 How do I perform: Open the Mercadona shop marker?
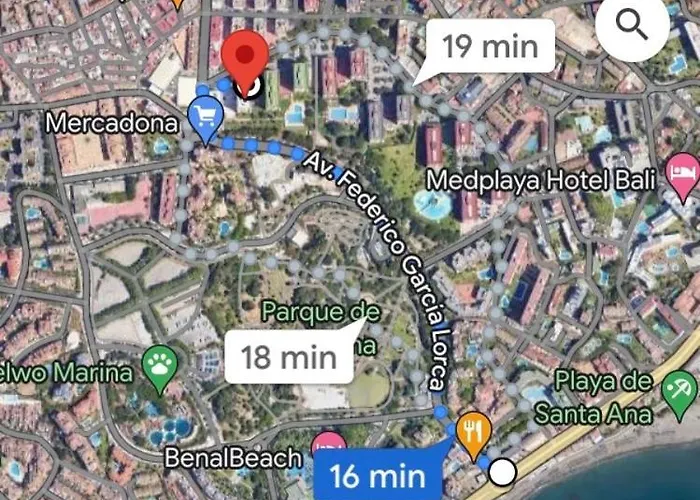(x=205, y=119)
